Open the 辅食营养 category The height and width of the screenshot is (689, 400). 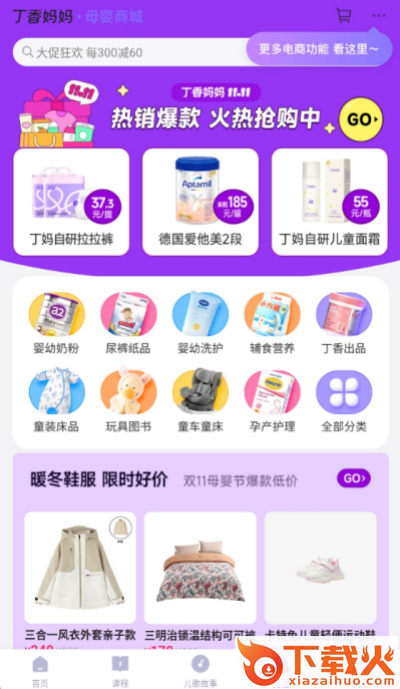tap(272, 323)
